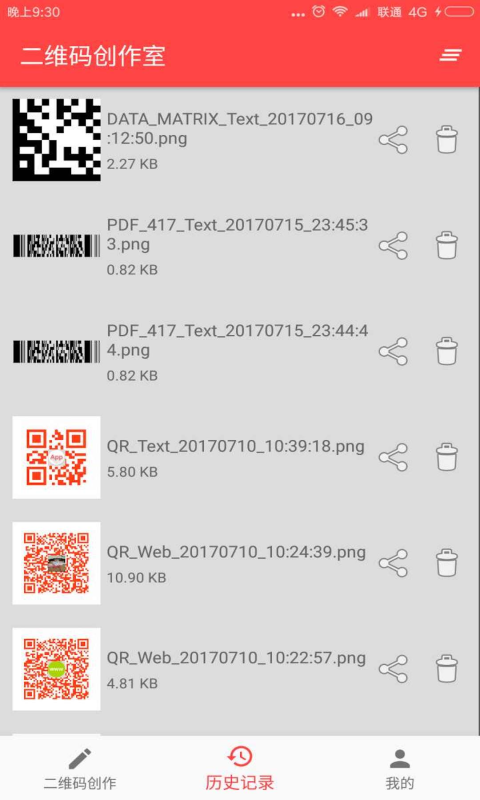Delete QR_Web_20170710_10:24:39.png
The width and height of the screenshot is (480, 800).
(447, 563)
